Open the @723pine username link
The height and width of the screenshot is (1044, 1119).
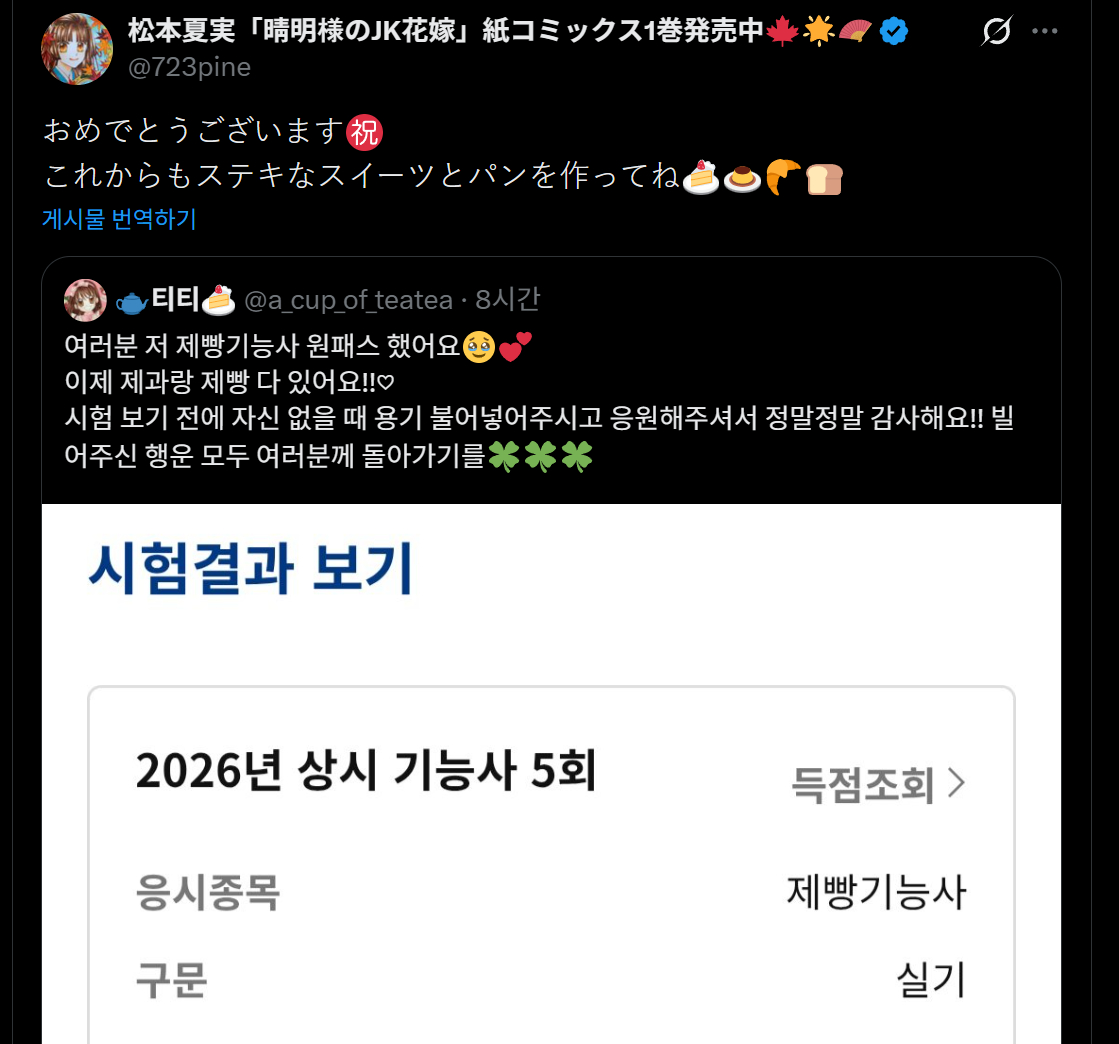tap(189, 67)
